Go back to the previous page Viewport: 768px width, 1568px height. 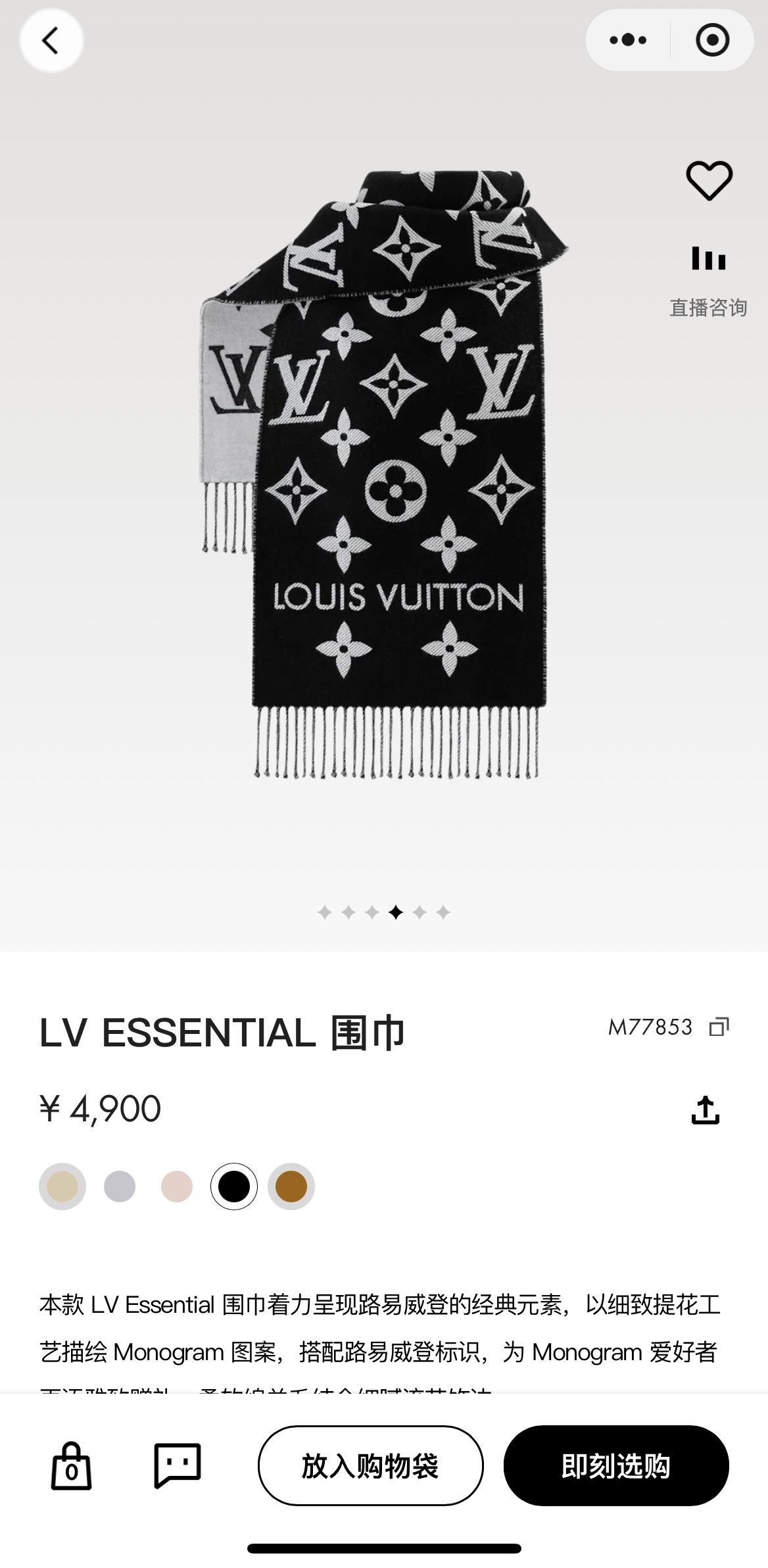click(51, 41)
